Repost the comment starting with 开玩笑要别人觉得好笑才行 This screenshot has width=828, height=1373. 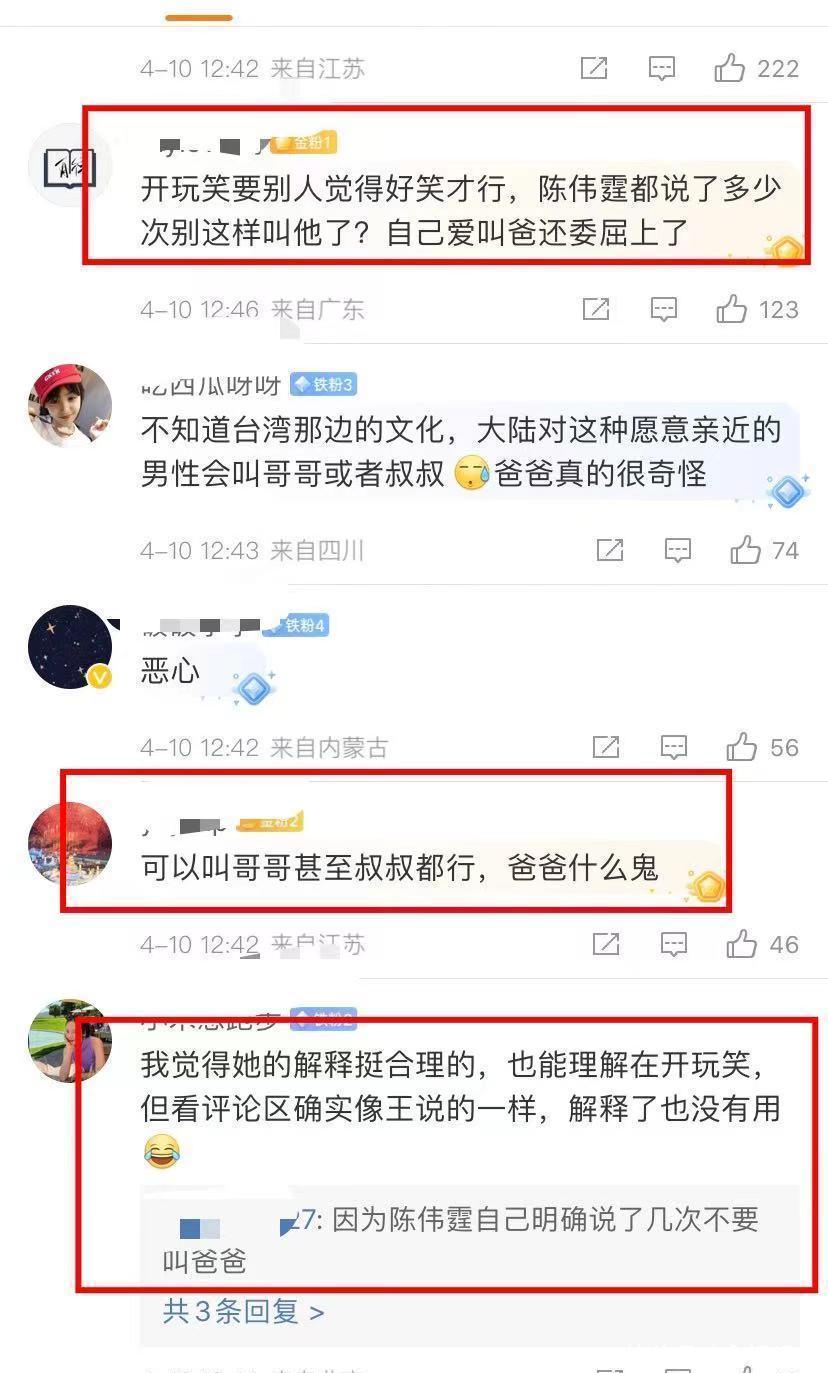pos(596,309)
